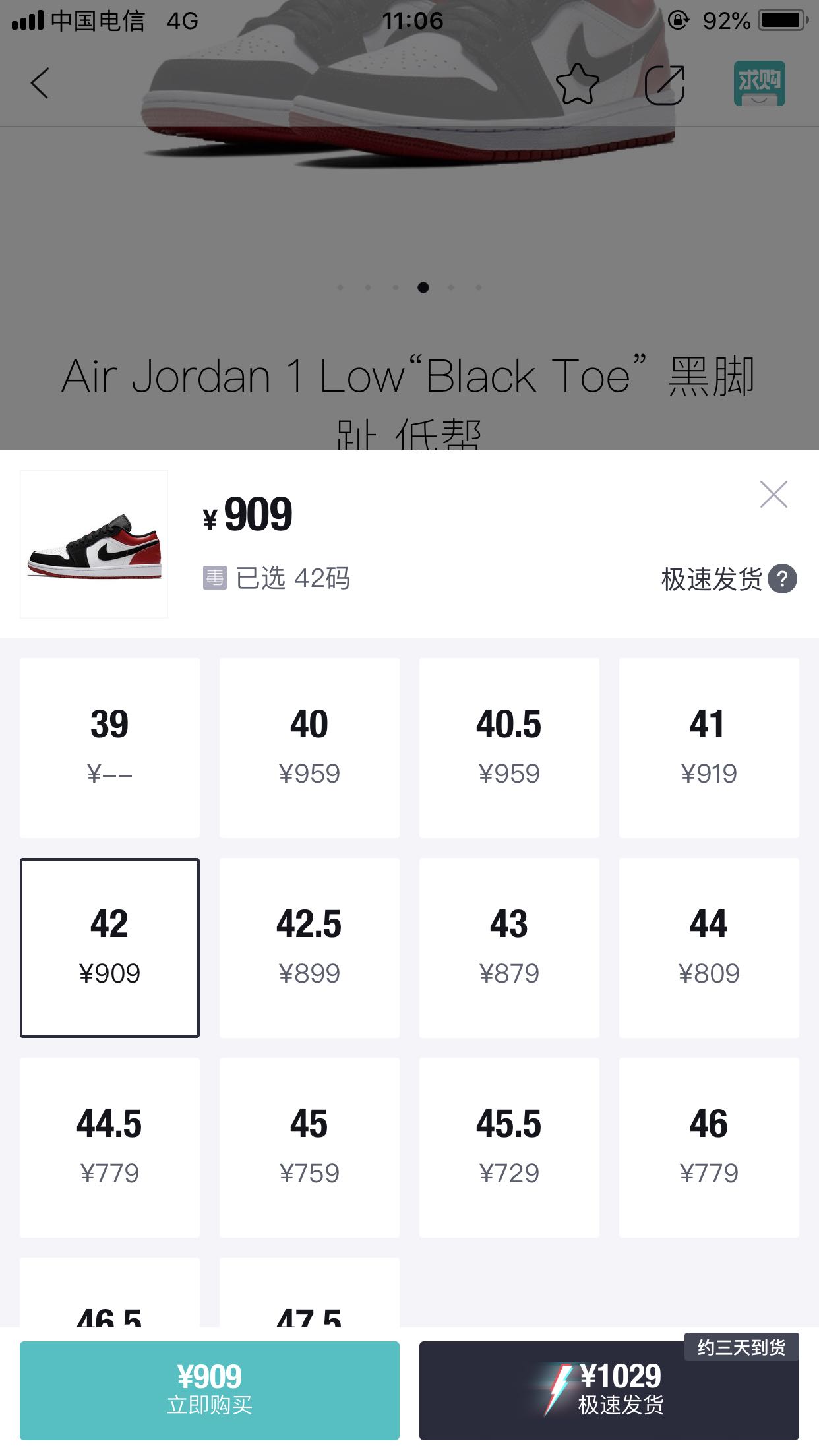Viewport: 819px width, 1456px height.
Task: Buy now for ¥909 with 立即购买
Action: (210, 1390)
